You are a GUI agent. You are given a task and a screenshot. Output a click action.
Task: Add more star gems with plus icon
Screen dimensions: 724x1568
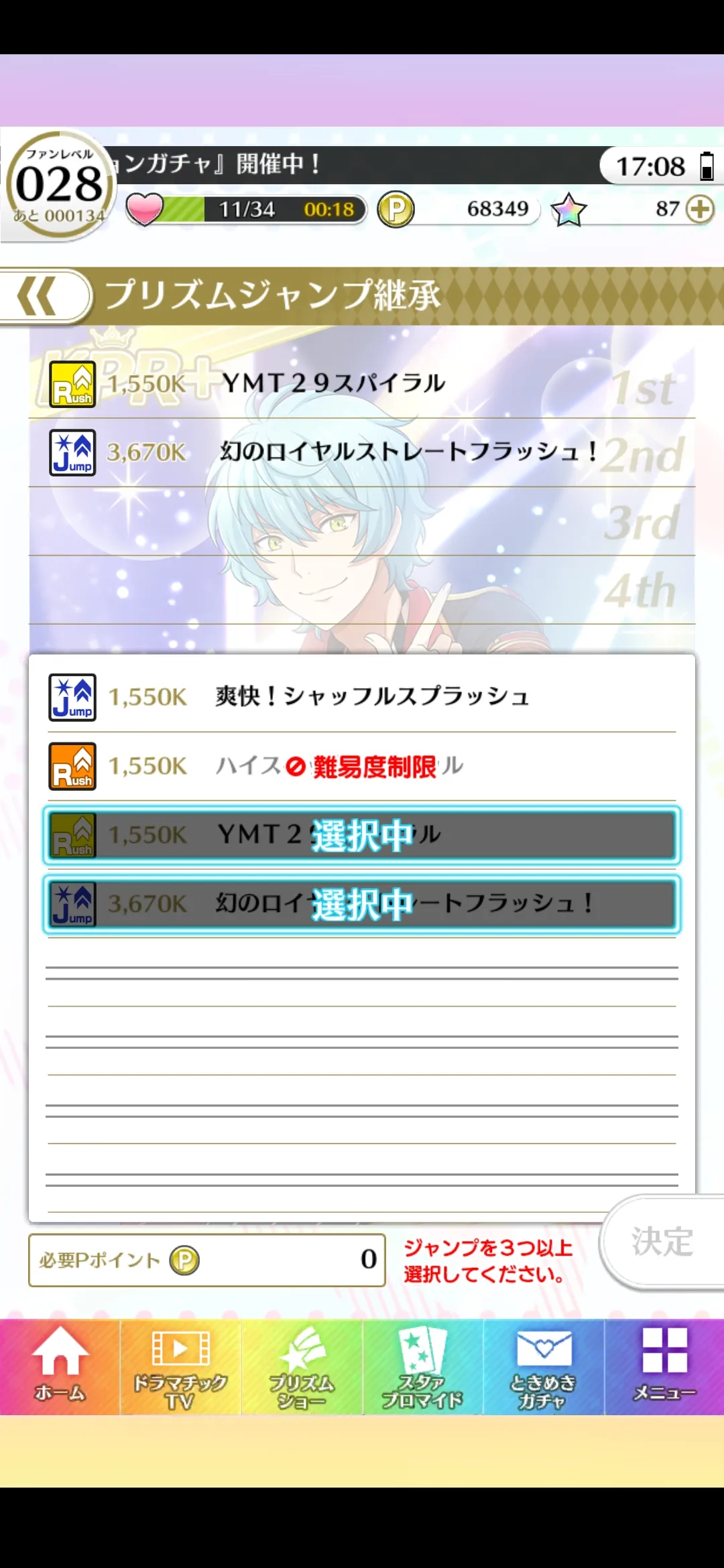701,209
